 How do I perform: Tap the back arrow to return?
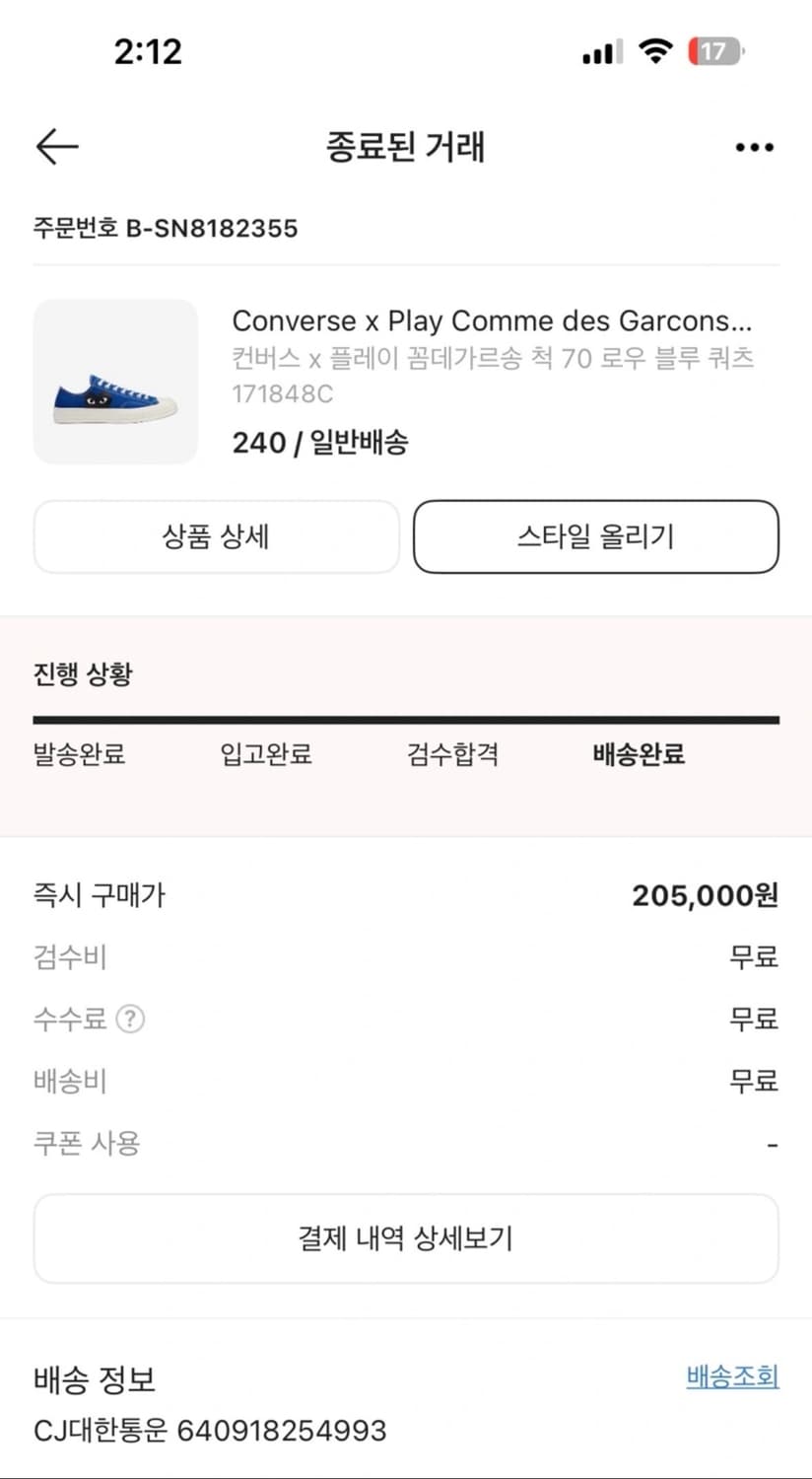[56, 146]
